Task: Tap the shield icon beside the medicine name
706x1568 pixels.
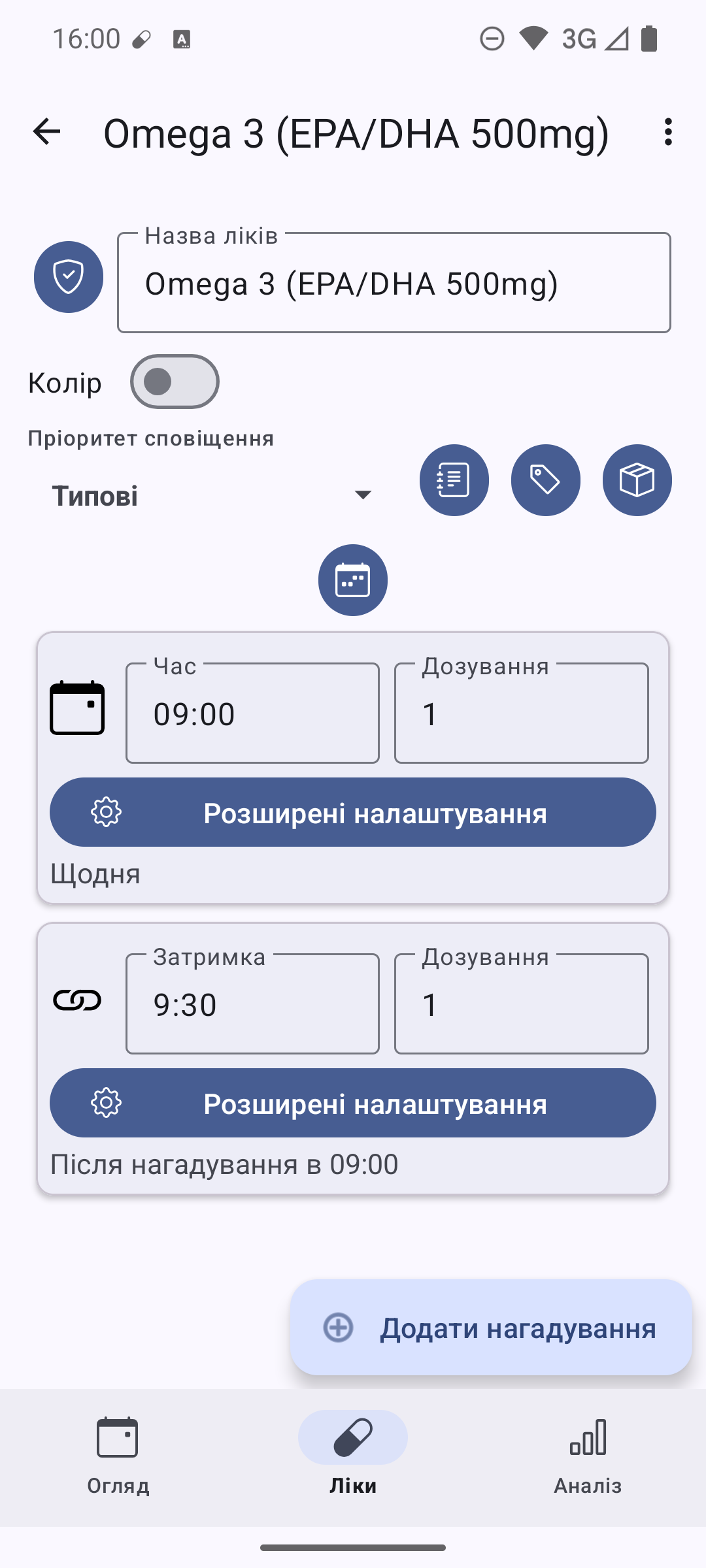Action: point(69,277)
